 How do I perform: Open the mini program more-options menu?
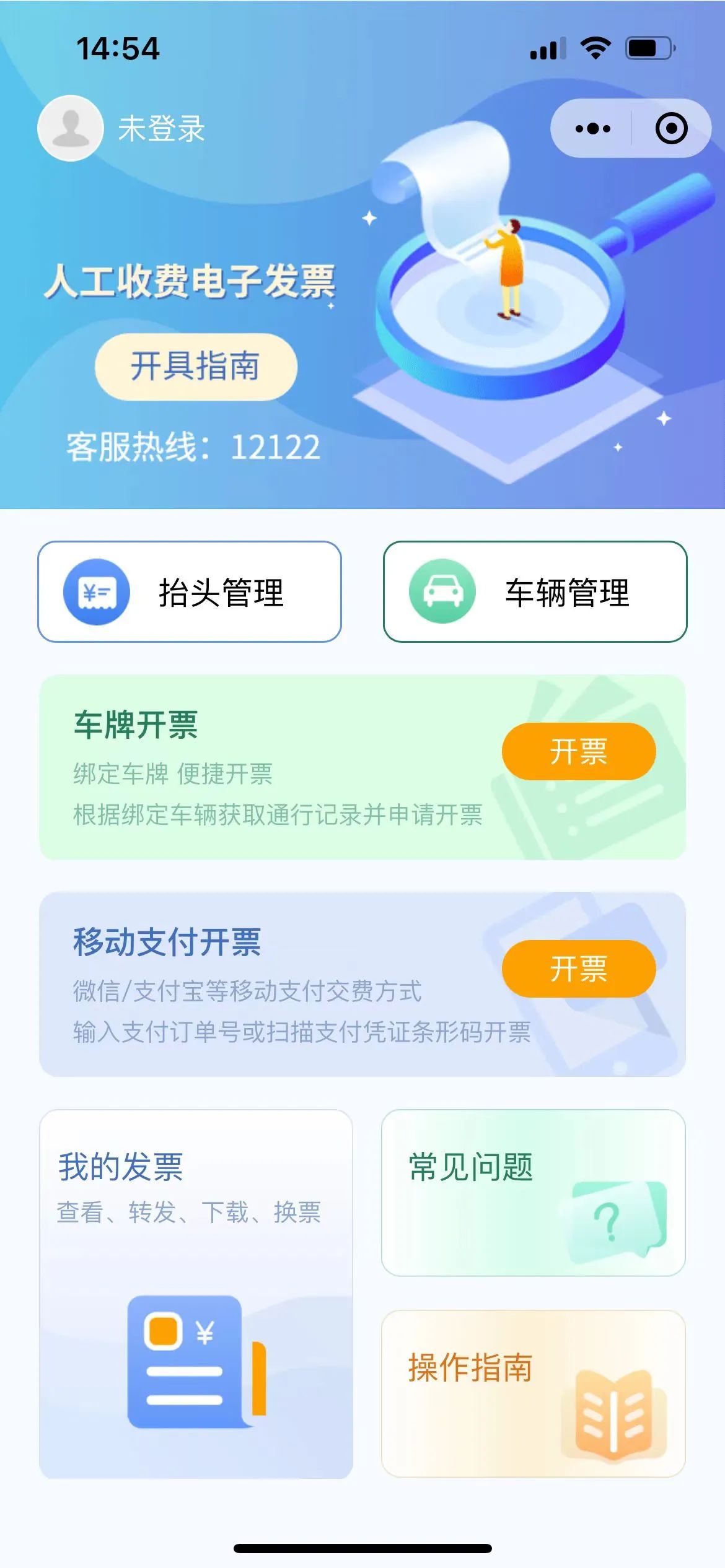pyautogui.click(x=592, y=129)
